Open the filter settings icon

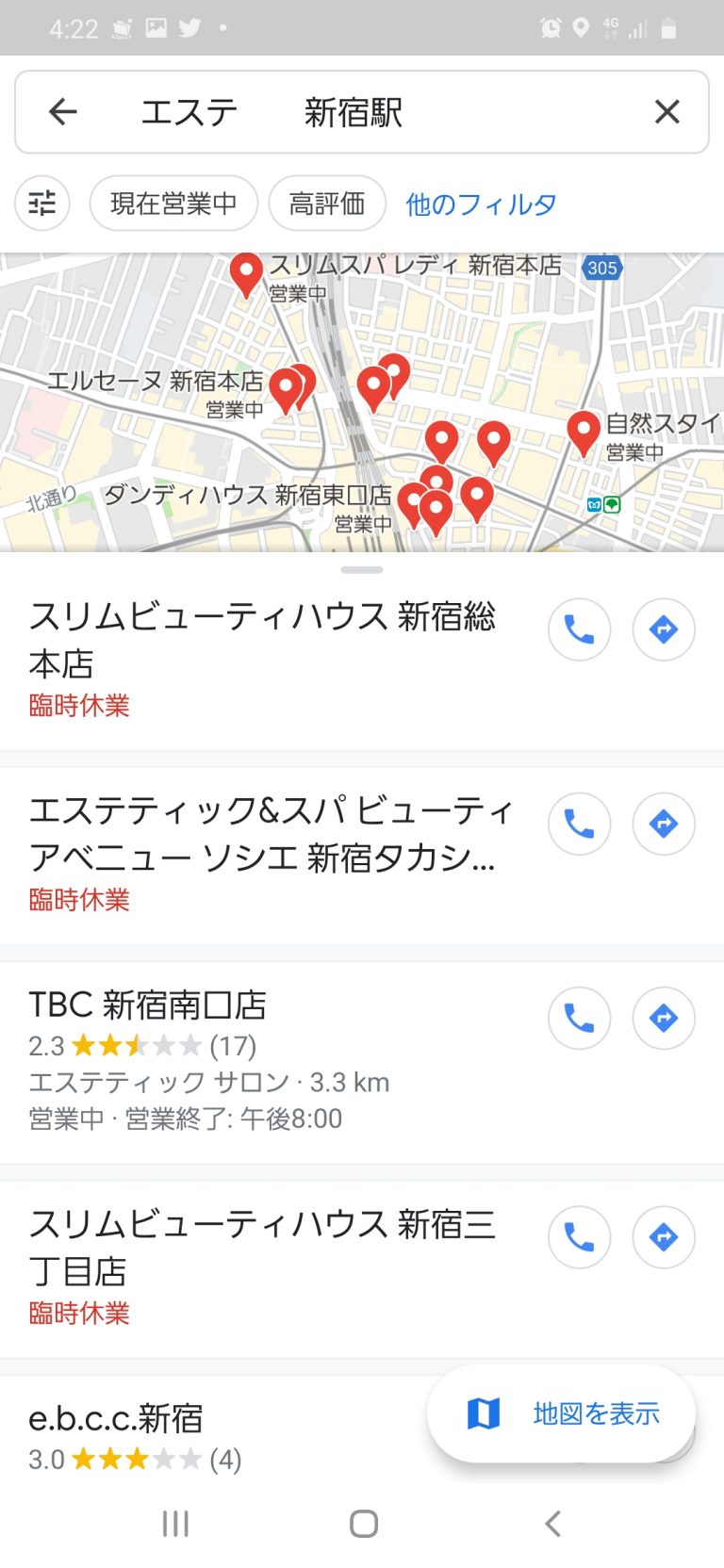pyautogui.click(x=42, y=203)
